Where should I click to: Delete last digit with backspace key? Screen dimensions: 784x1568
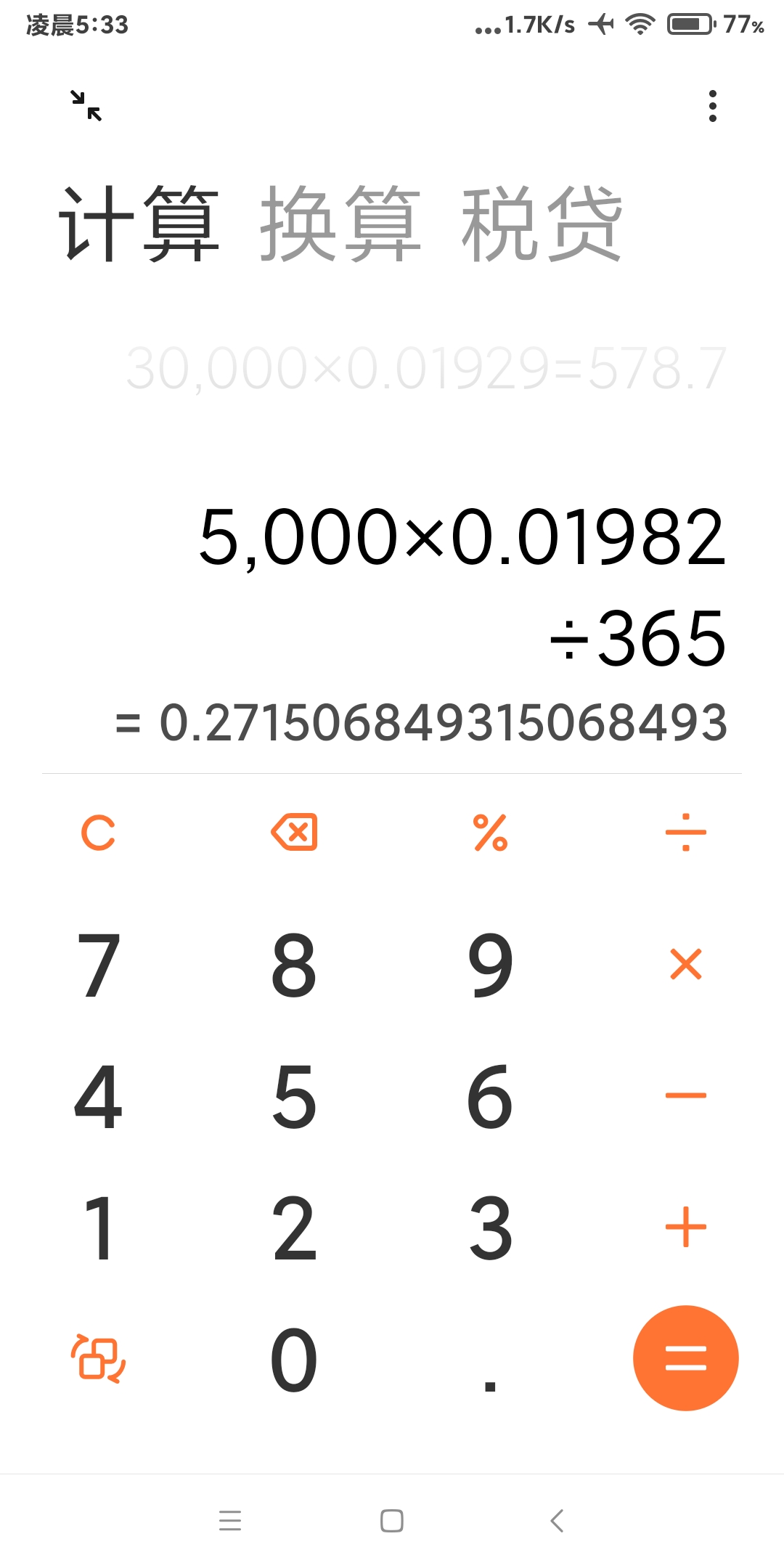tap(294, 832)
